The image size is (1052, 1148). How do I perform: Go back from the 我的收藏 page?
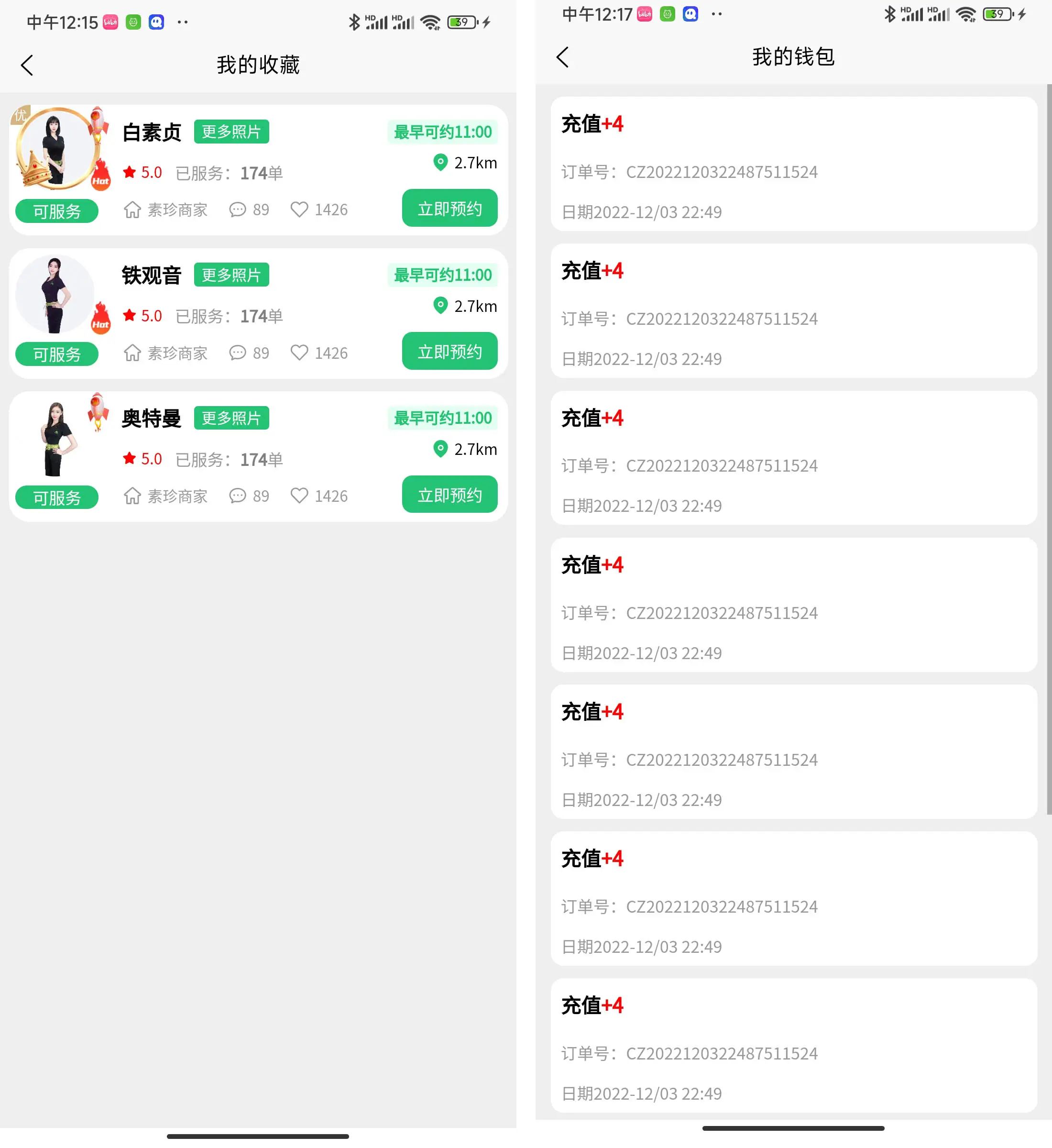click(27, 65)
